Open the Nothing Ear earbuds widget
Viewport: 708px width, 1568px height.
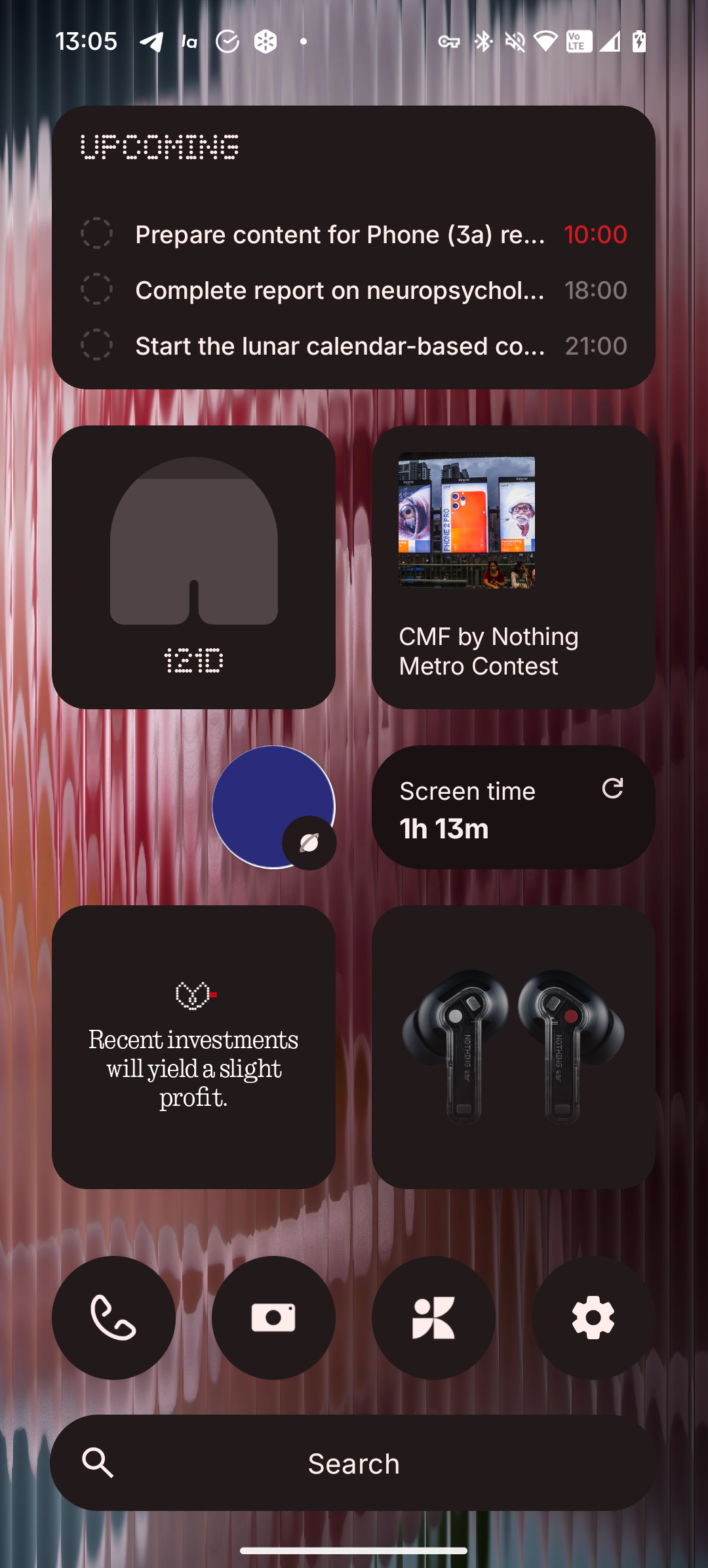coord(513,1047)
